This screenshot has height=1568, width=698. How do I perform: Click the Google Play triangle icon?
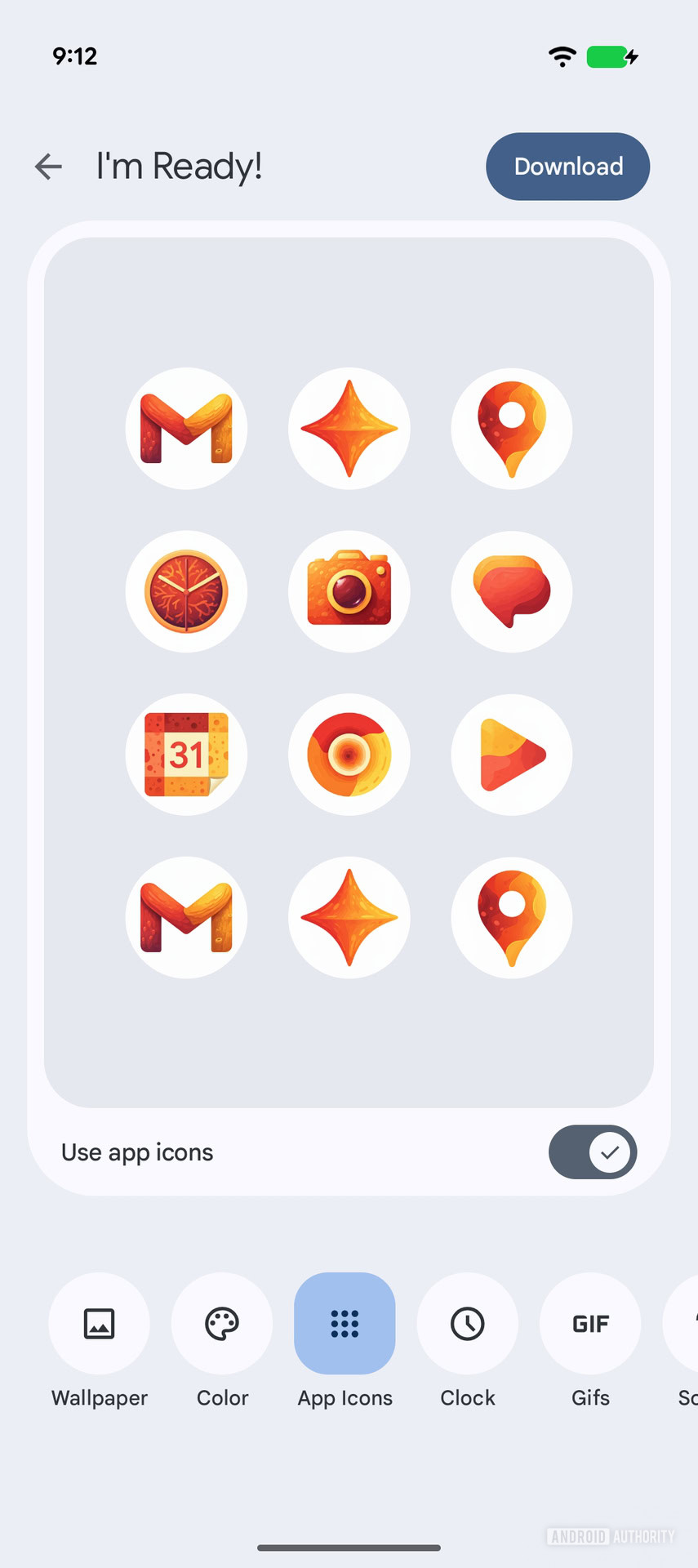(x=511, y=754)
